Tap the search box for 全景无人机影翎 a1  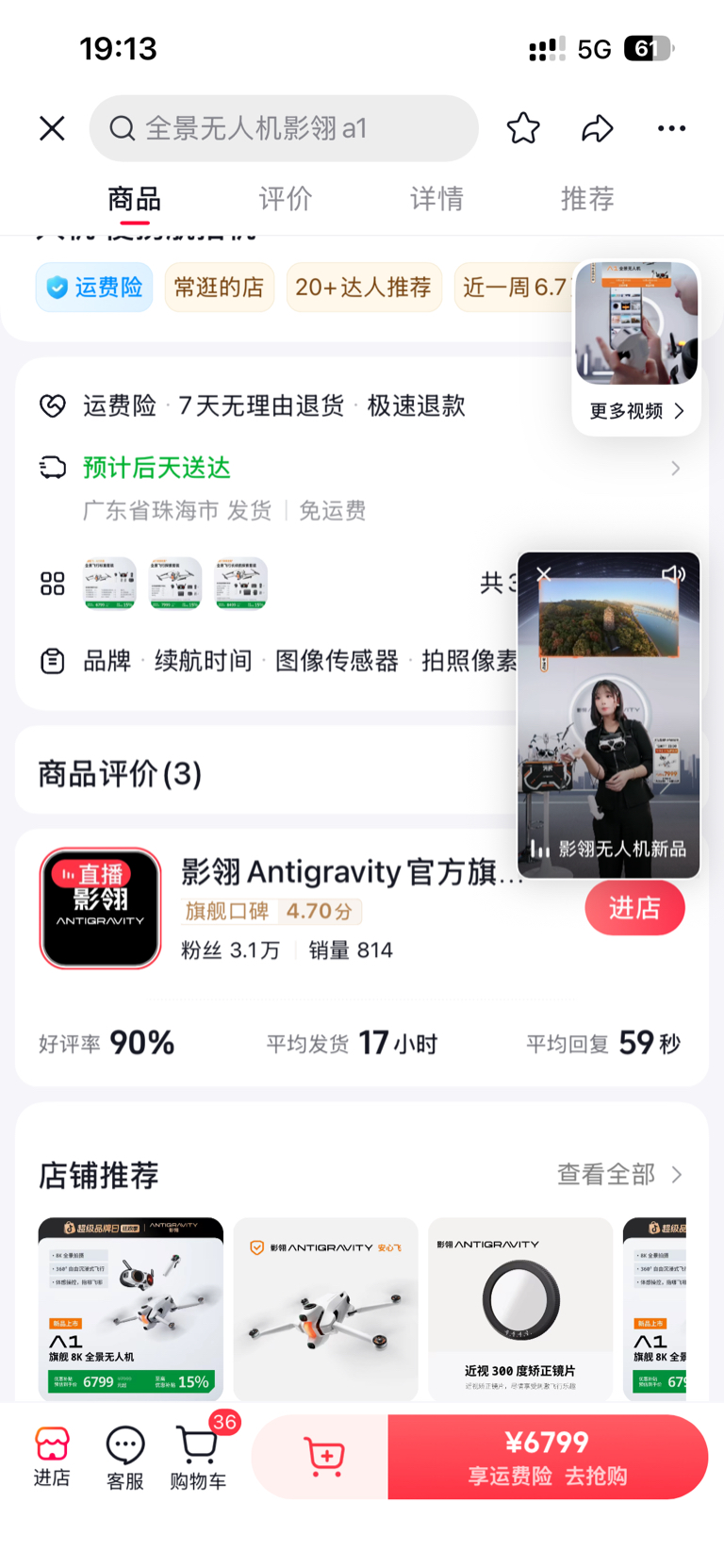click(283, 128)
